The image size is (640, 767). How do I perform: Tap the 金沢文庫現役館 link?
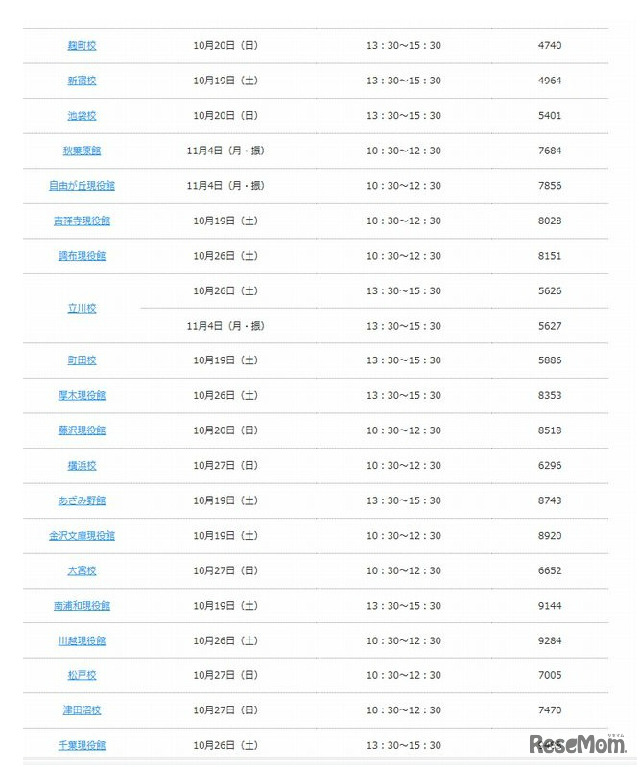point(82,536)
